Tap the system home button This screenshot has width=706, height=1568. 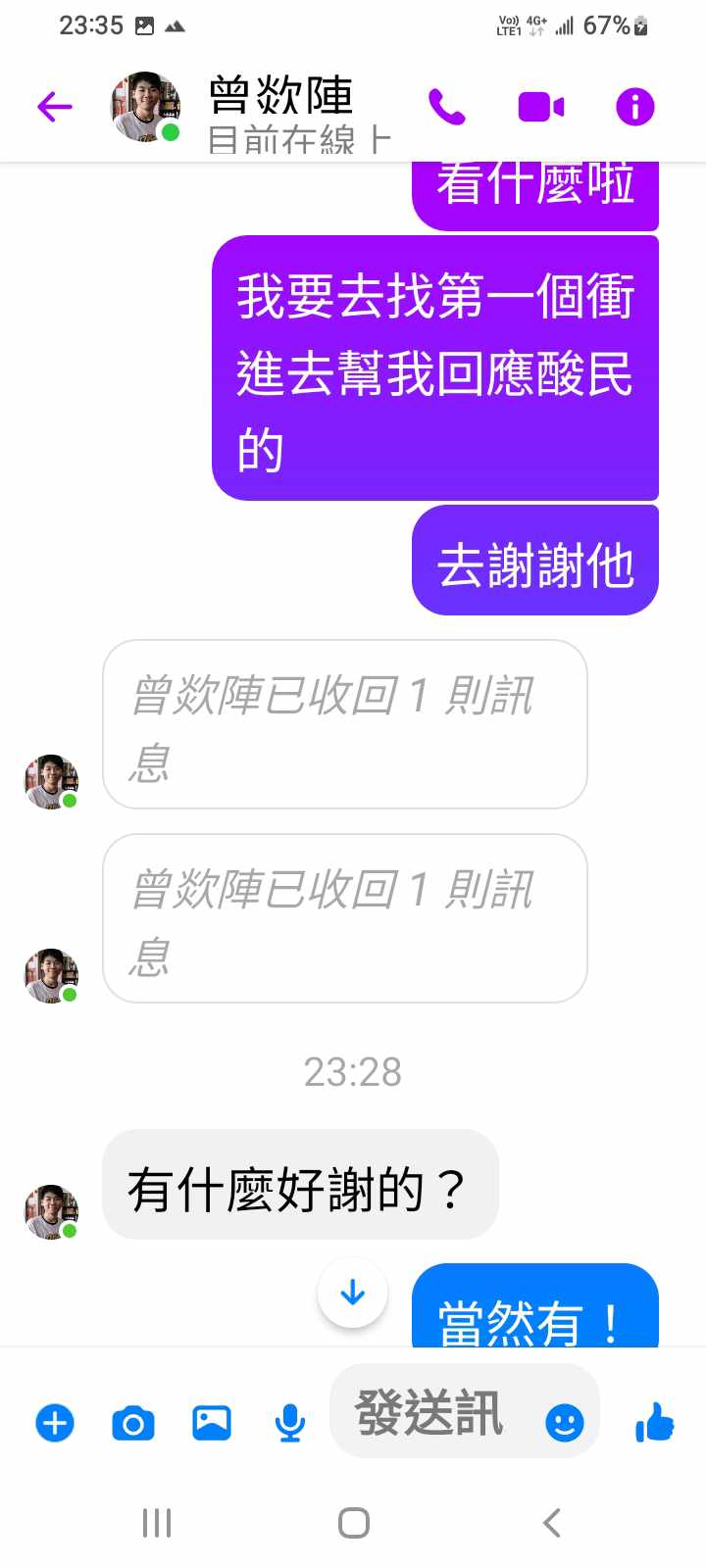pos(353,1523)
